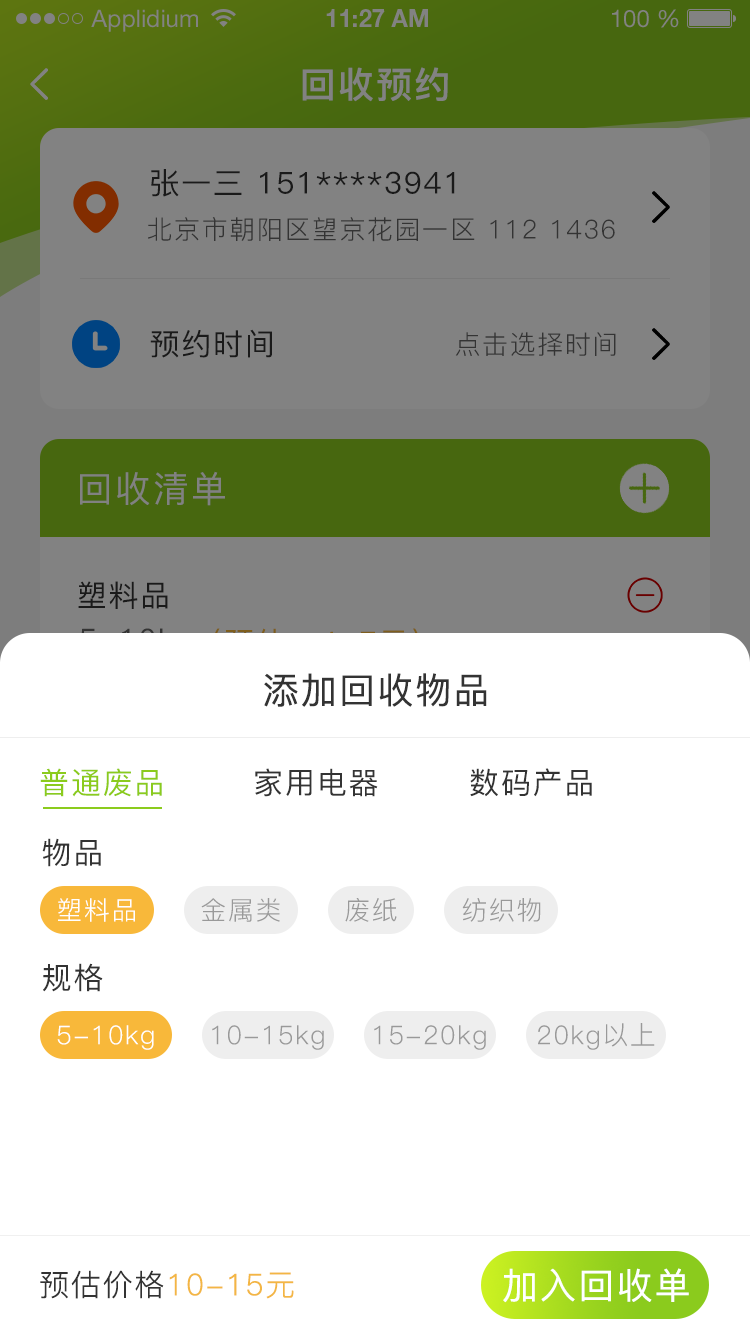Switch to the 数码产品 tab

532,784
